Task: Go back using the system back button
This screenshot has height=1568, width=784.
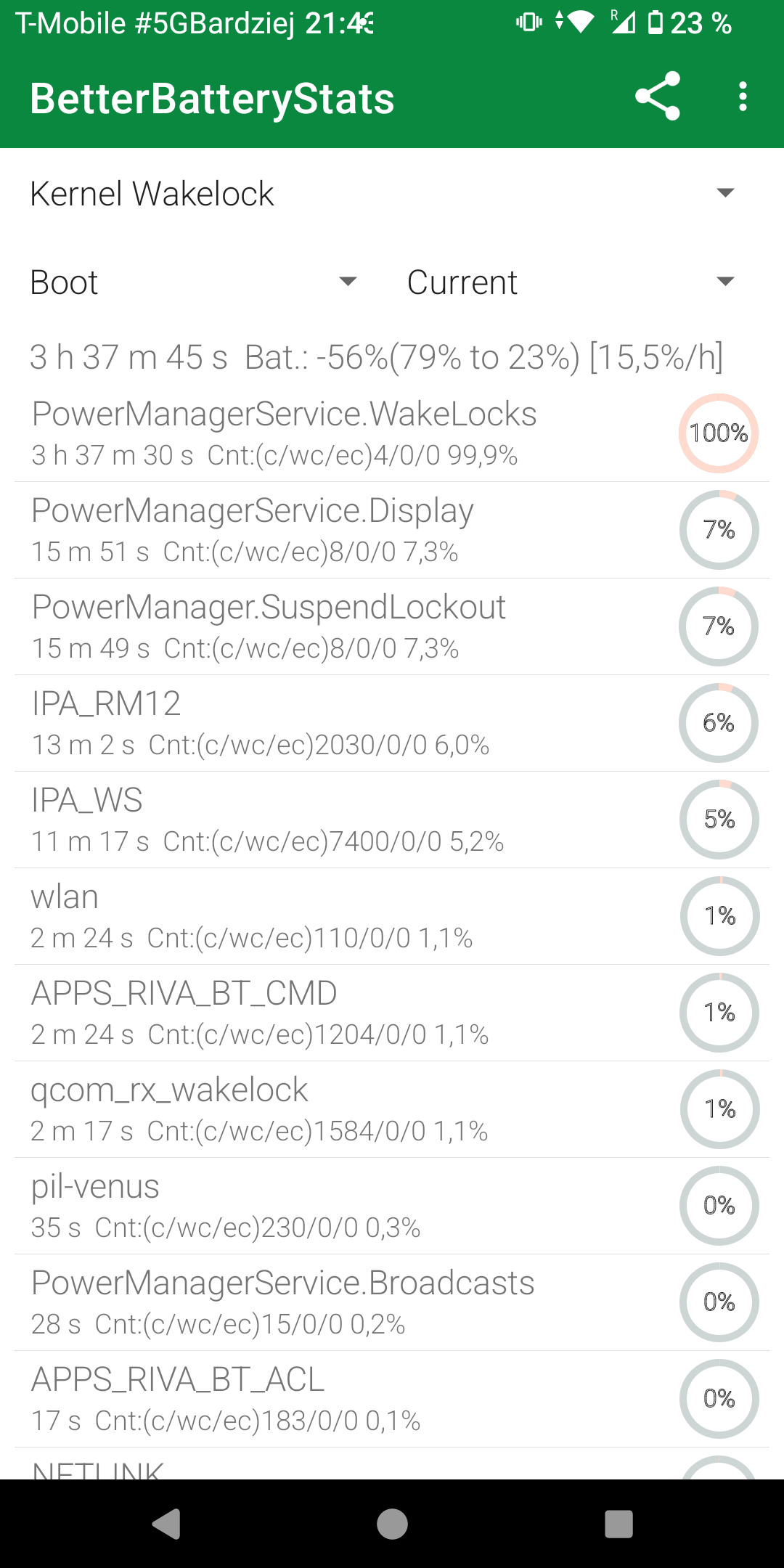Action: tap(166, 1524)
